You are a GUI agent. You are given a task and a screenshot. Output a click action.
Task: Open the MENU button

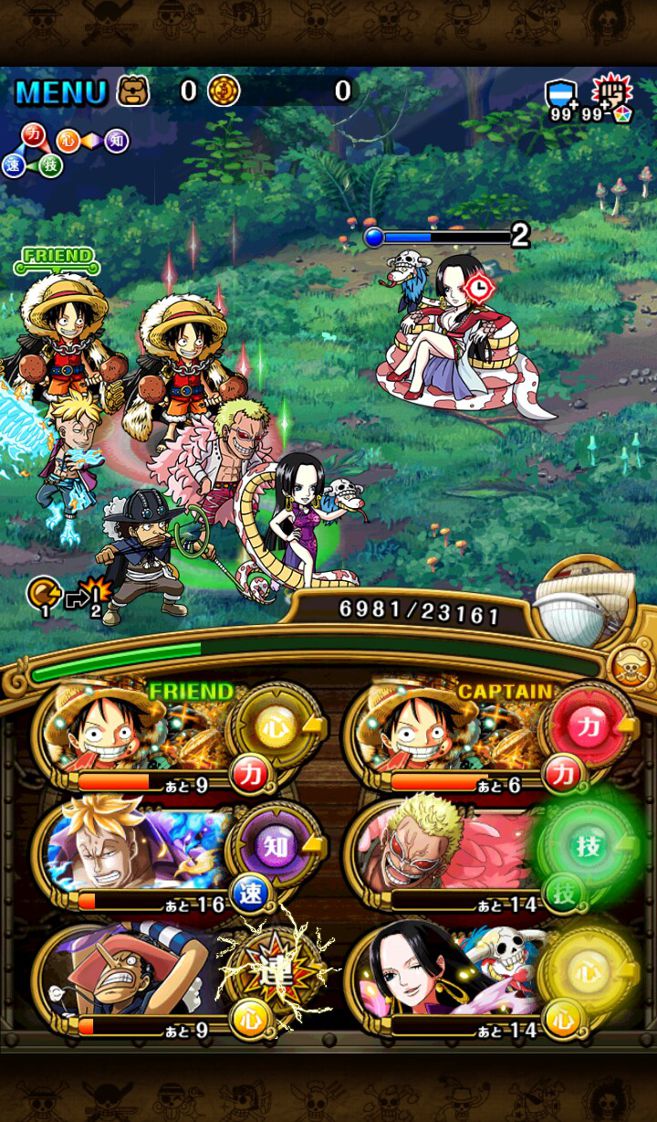tap(60, 92)
